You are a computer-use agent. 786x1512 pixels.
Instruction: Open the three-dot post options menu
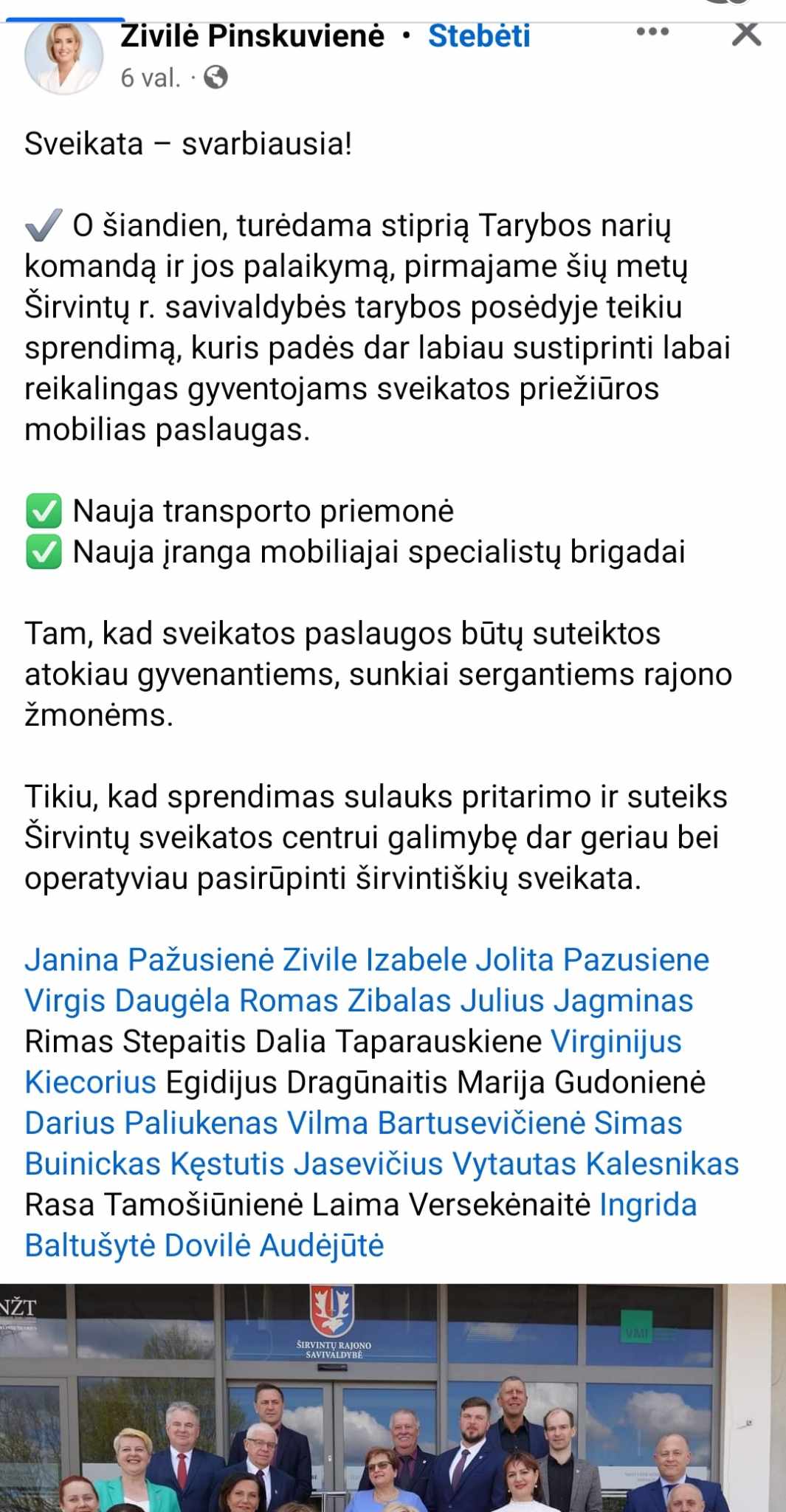pos(652,32)
